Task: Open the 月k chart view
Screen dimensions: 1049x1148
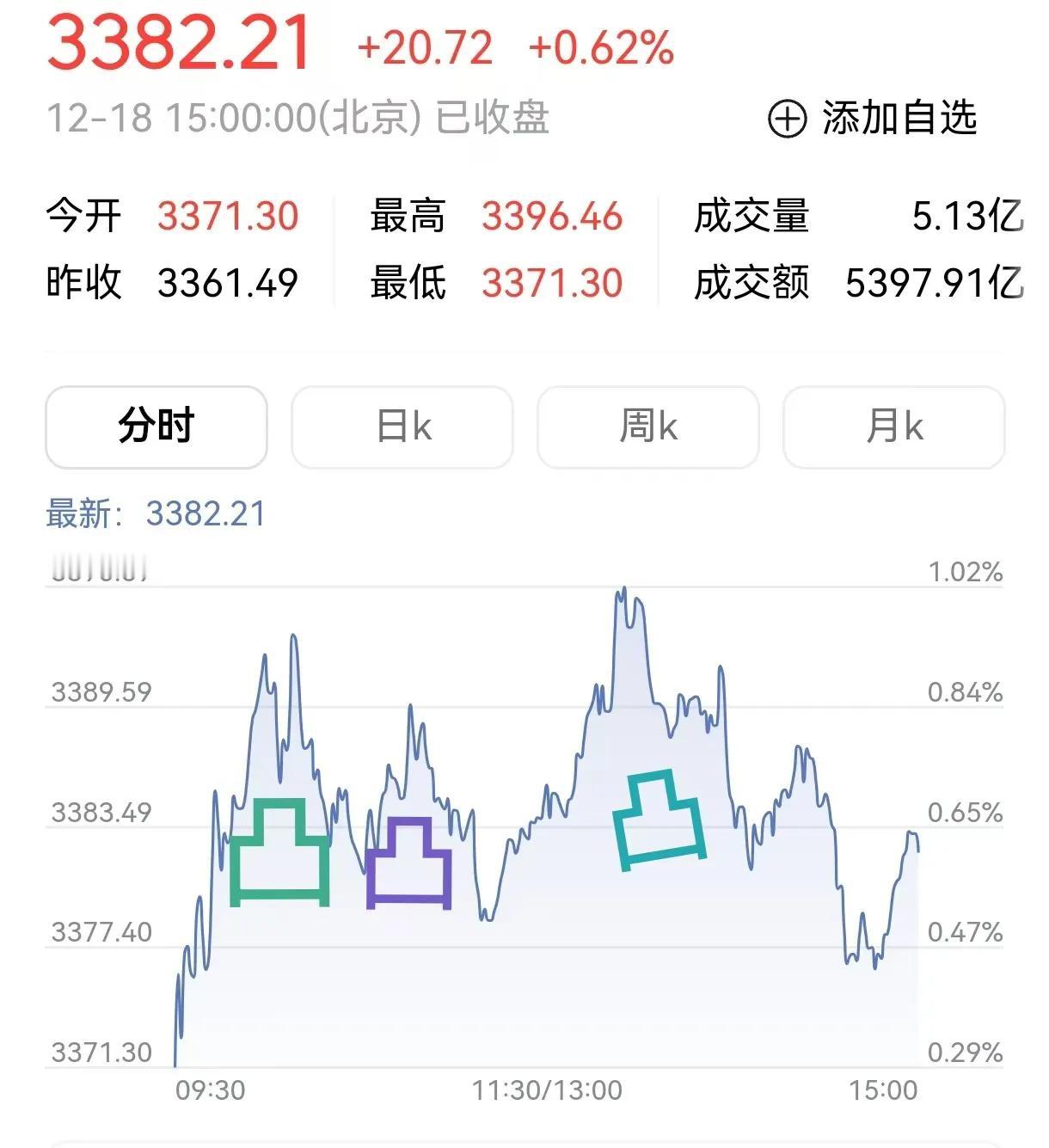Action: click(x=893, y=426)
